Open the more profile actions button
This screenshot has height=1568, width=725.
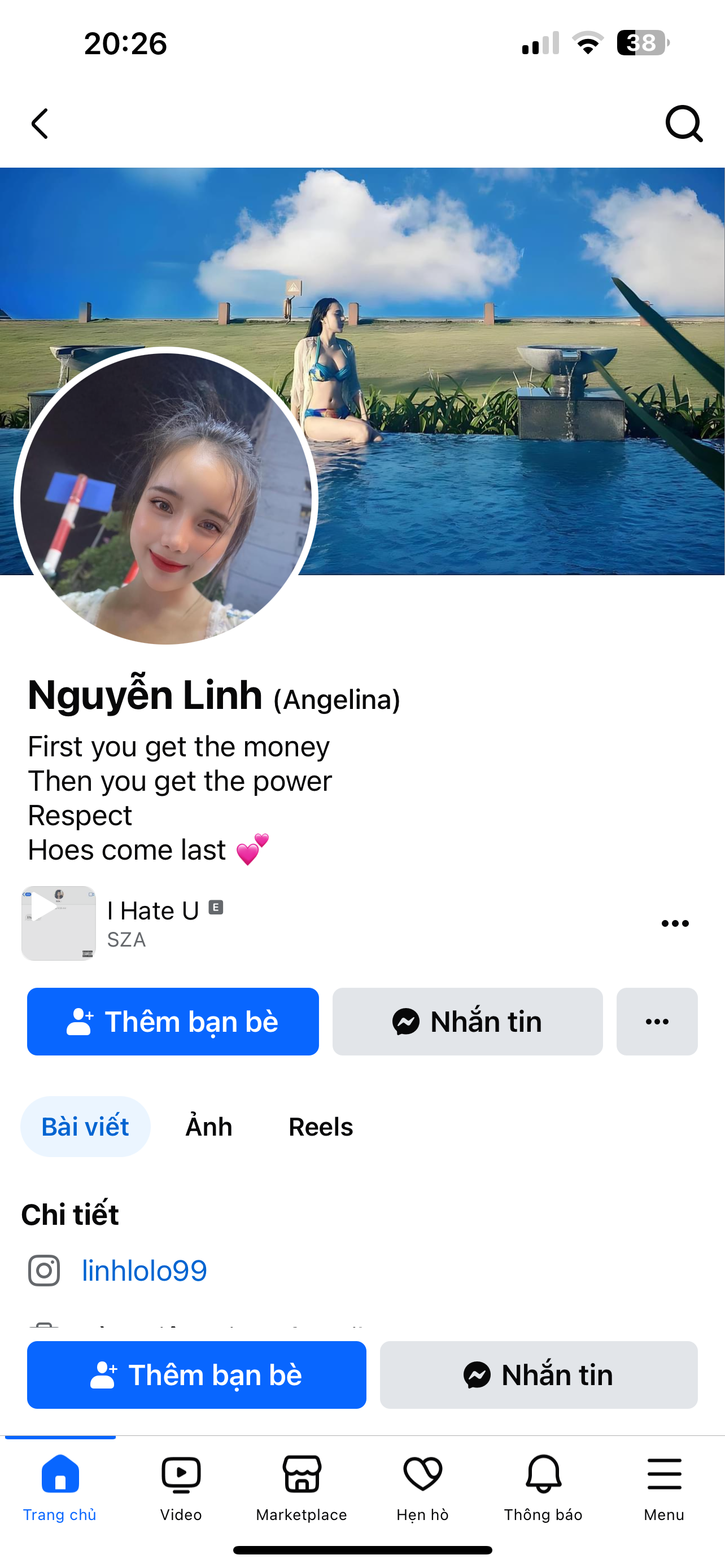656,1022
